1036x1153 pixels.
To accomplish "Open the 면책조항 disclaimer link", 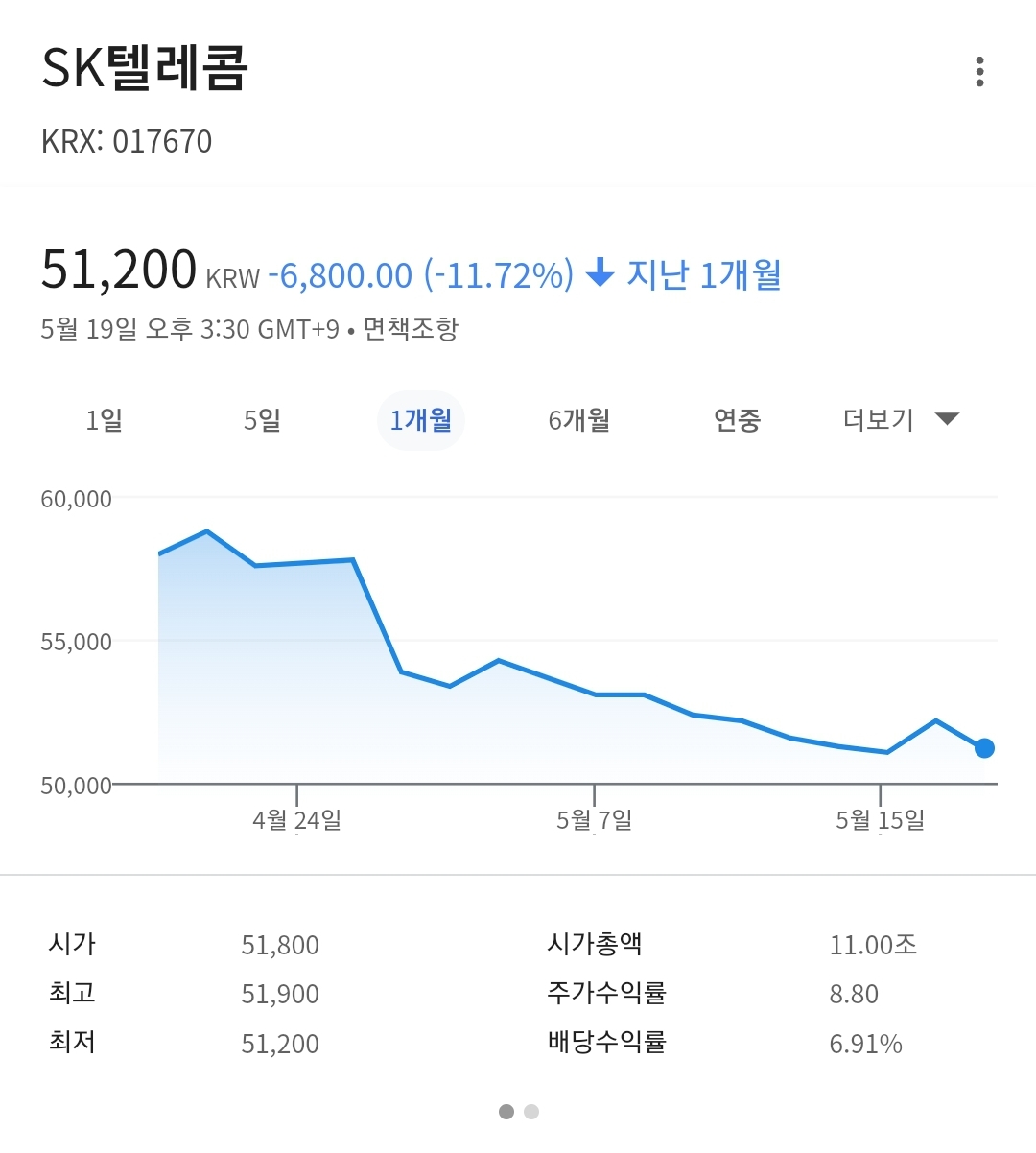I will click(414, 327).
